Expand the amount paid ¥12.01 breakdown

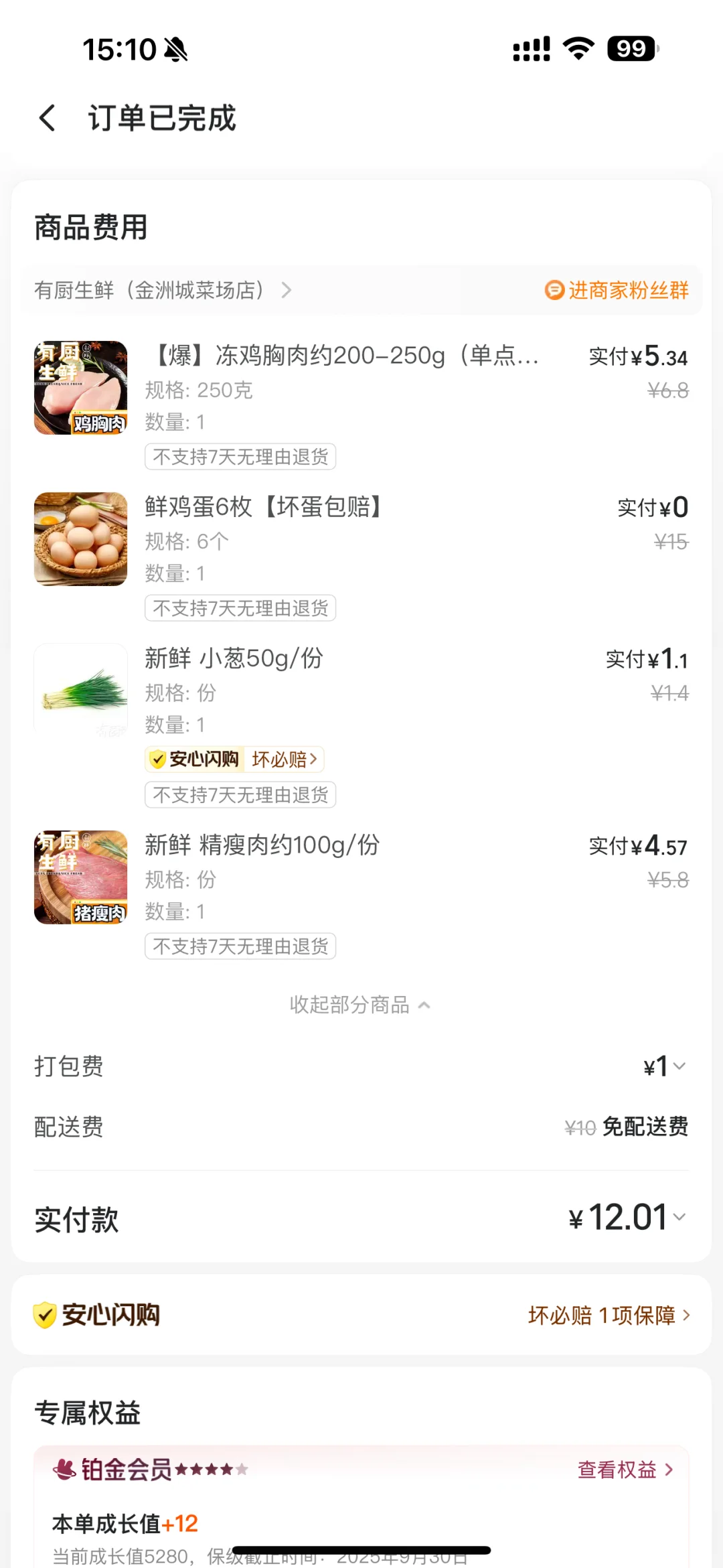click(x=628, y=1218)
